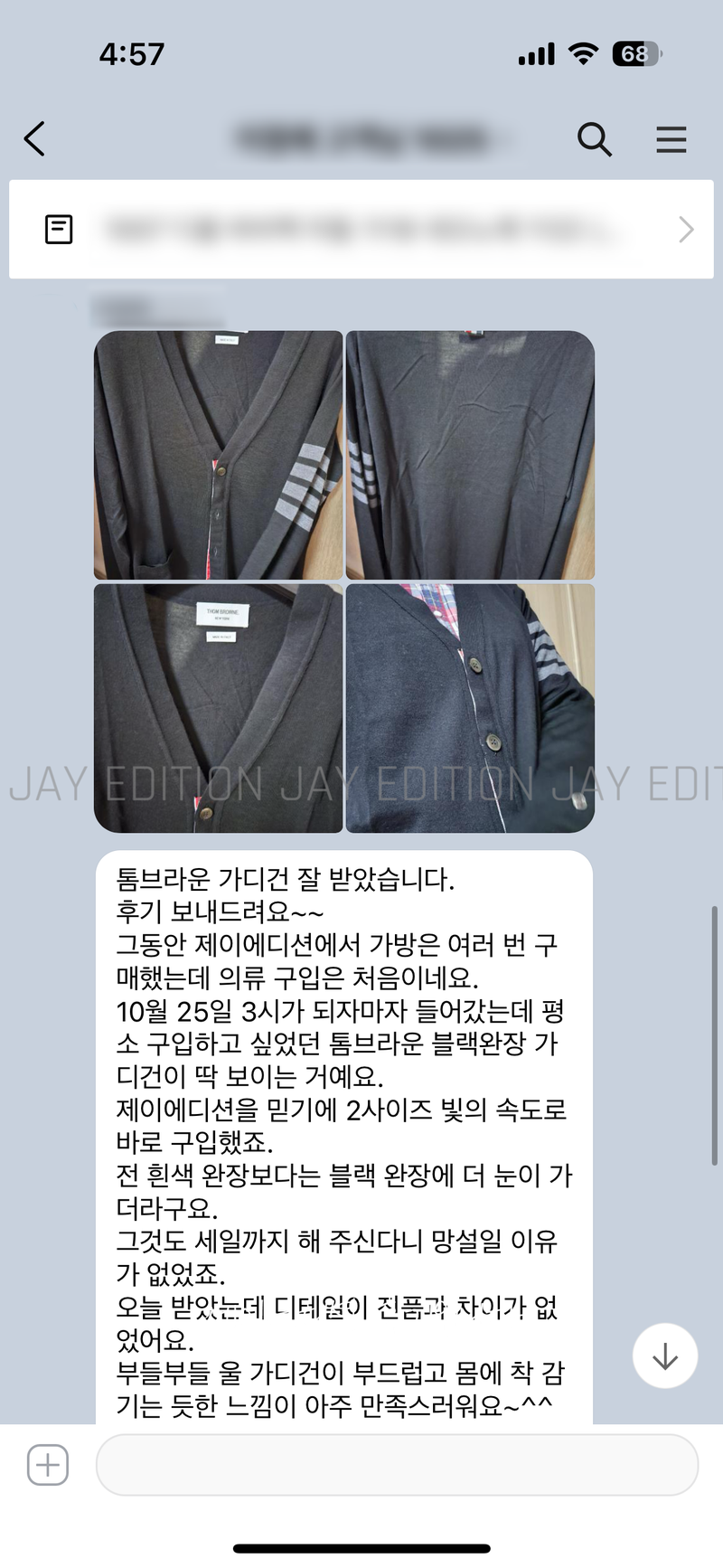Search within this chat
The width and height of the screenshot is (723, 1568).
pos(594,139)
